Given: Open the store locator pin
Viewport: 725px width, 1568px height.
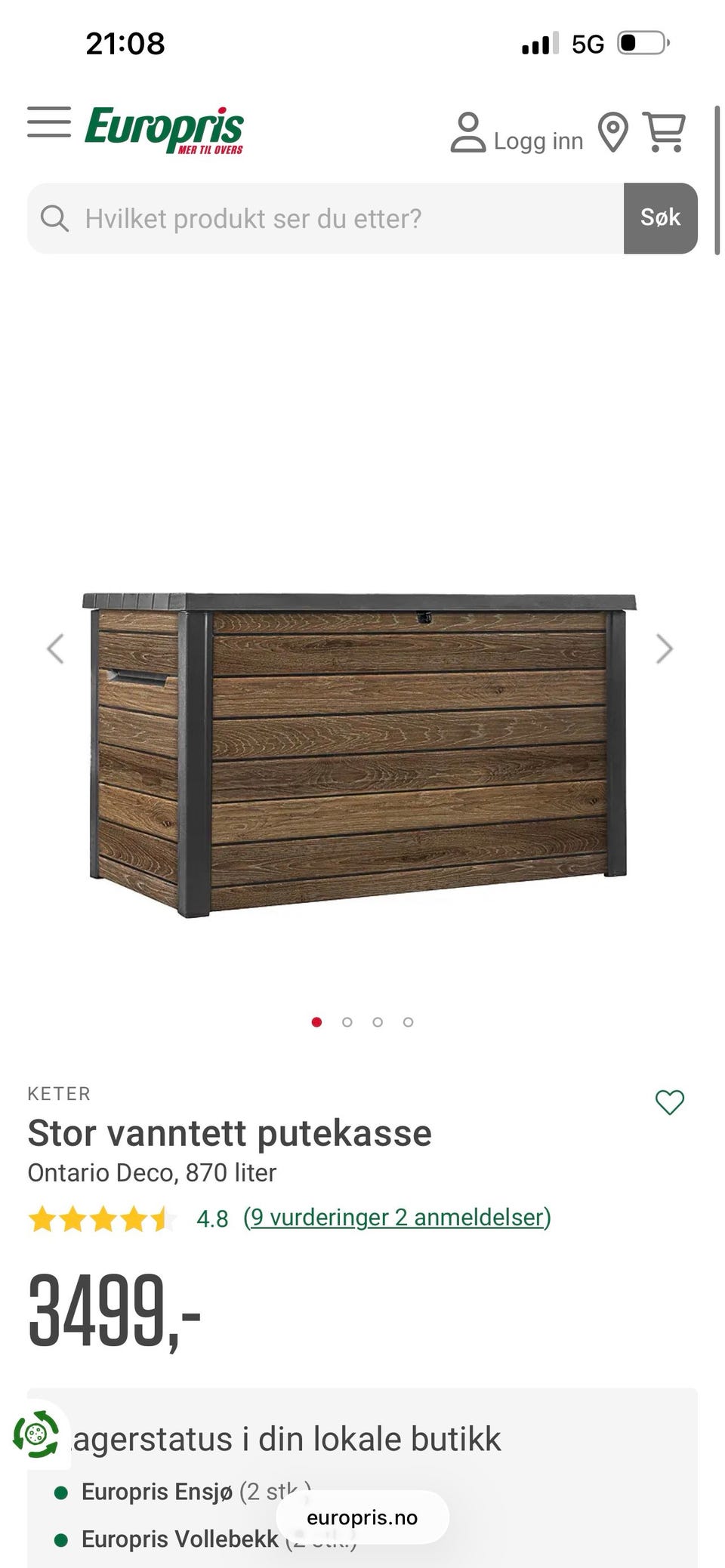Looking at the screenshot, I should [x=613, y=133].
